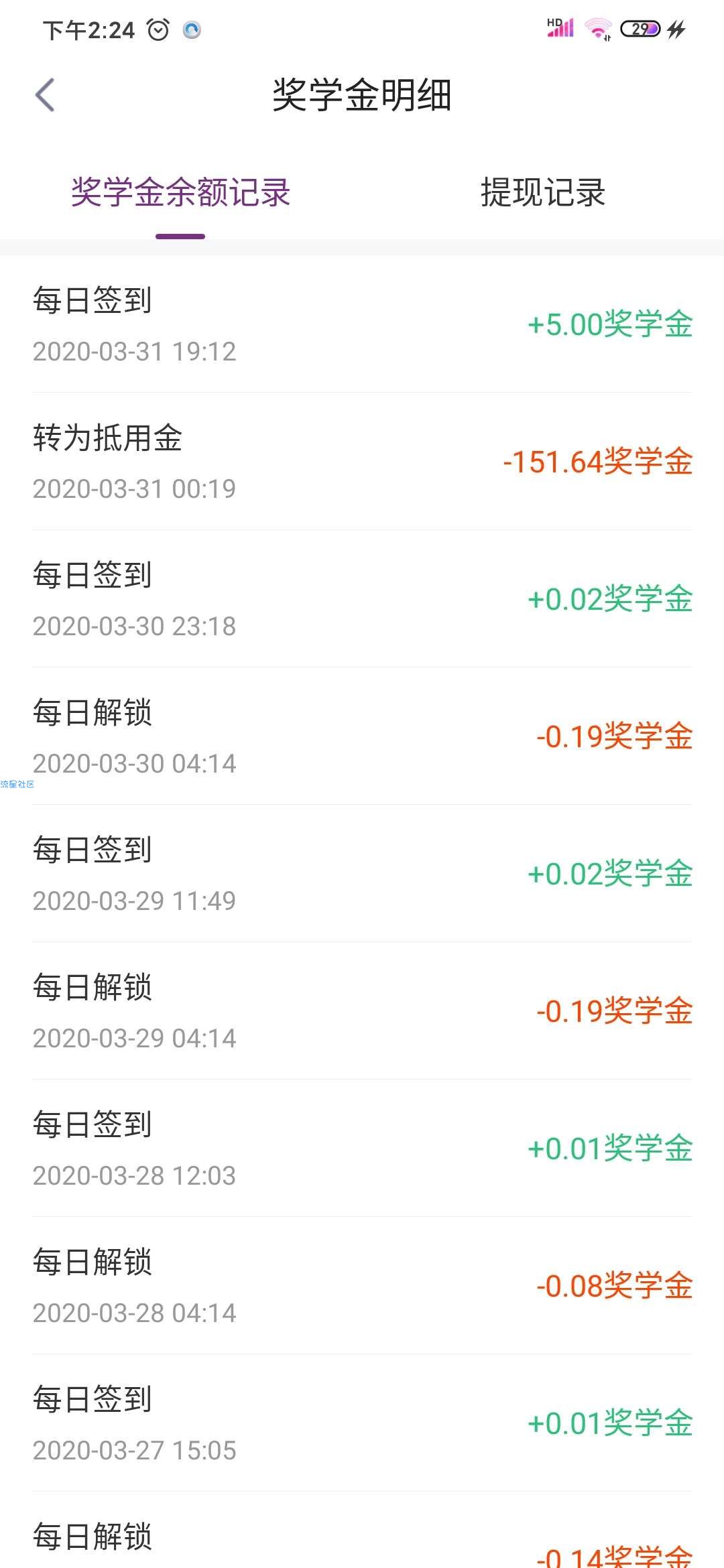Go back using the top-left arrow
Viewport: 724px width, 1568px height.
point(45,94)
